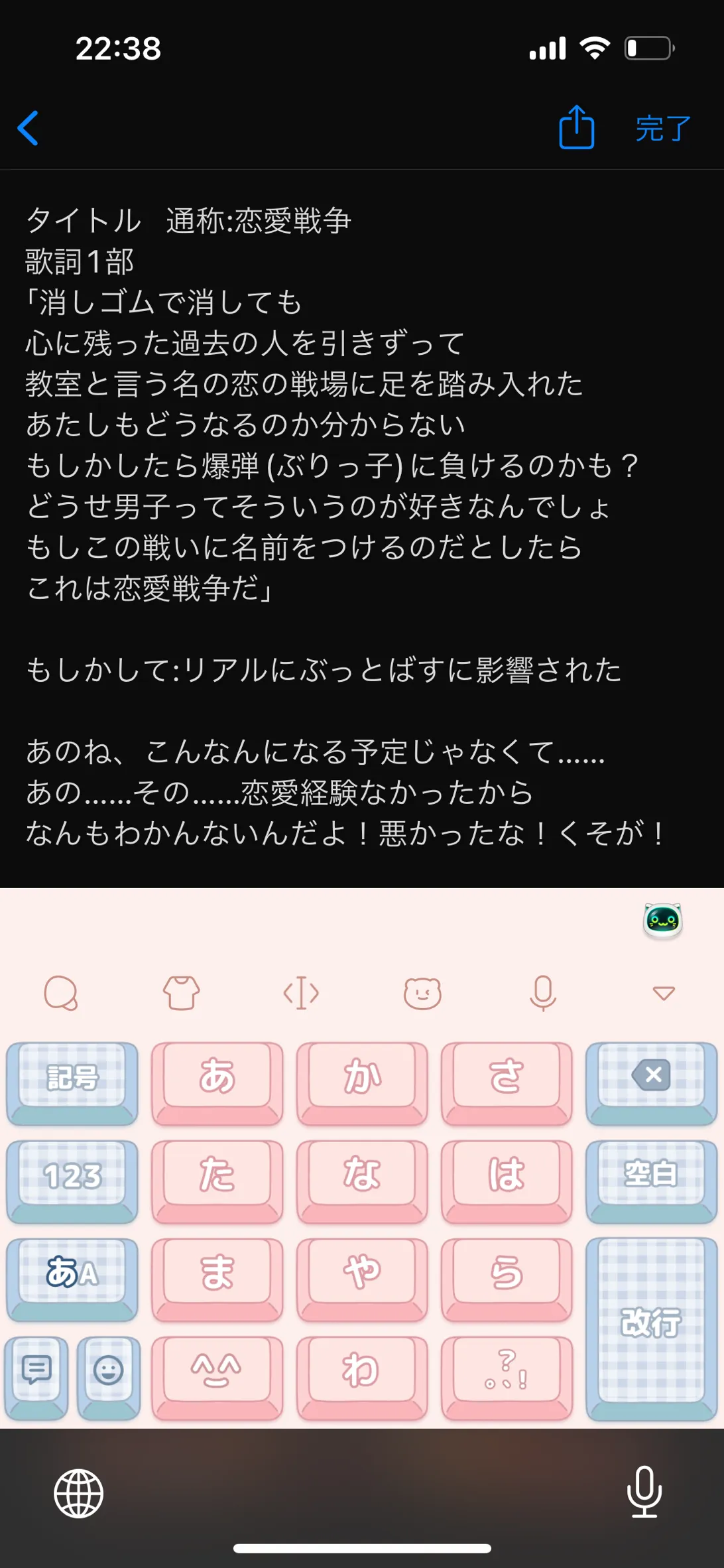Tap the cat robot assistant icon
This screenshot has height=1568, width=724.
coord(663,921)
